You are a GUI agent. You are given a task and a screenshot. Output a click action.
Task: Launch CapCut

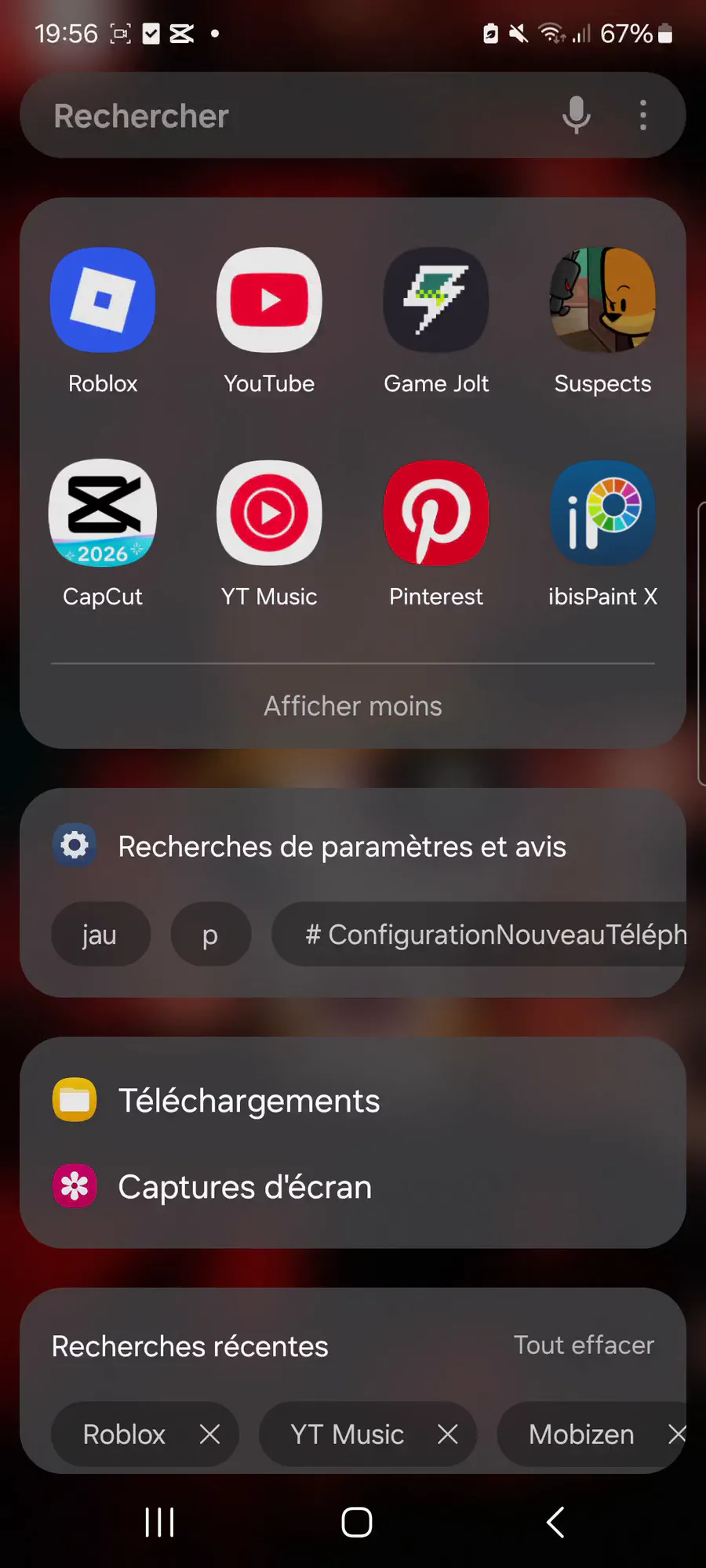click(x=103, y=513)
